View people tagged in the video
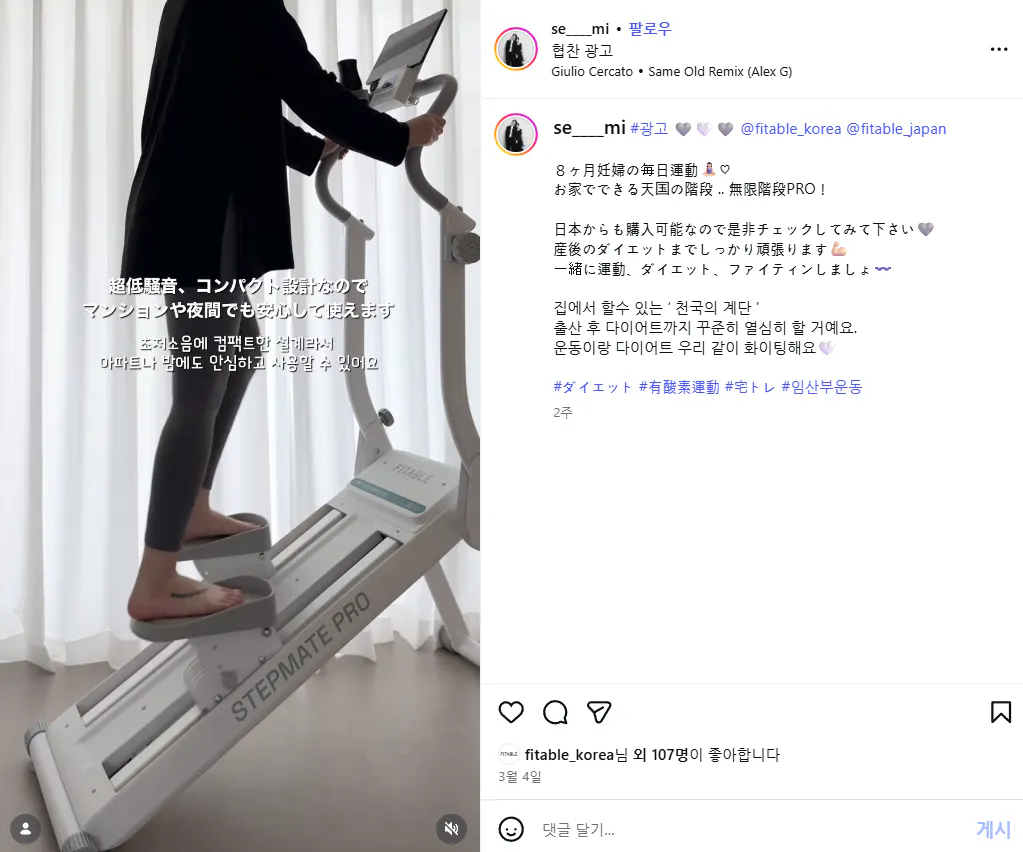The width and height of the screenshot is (1023, 852). (25, 828)
